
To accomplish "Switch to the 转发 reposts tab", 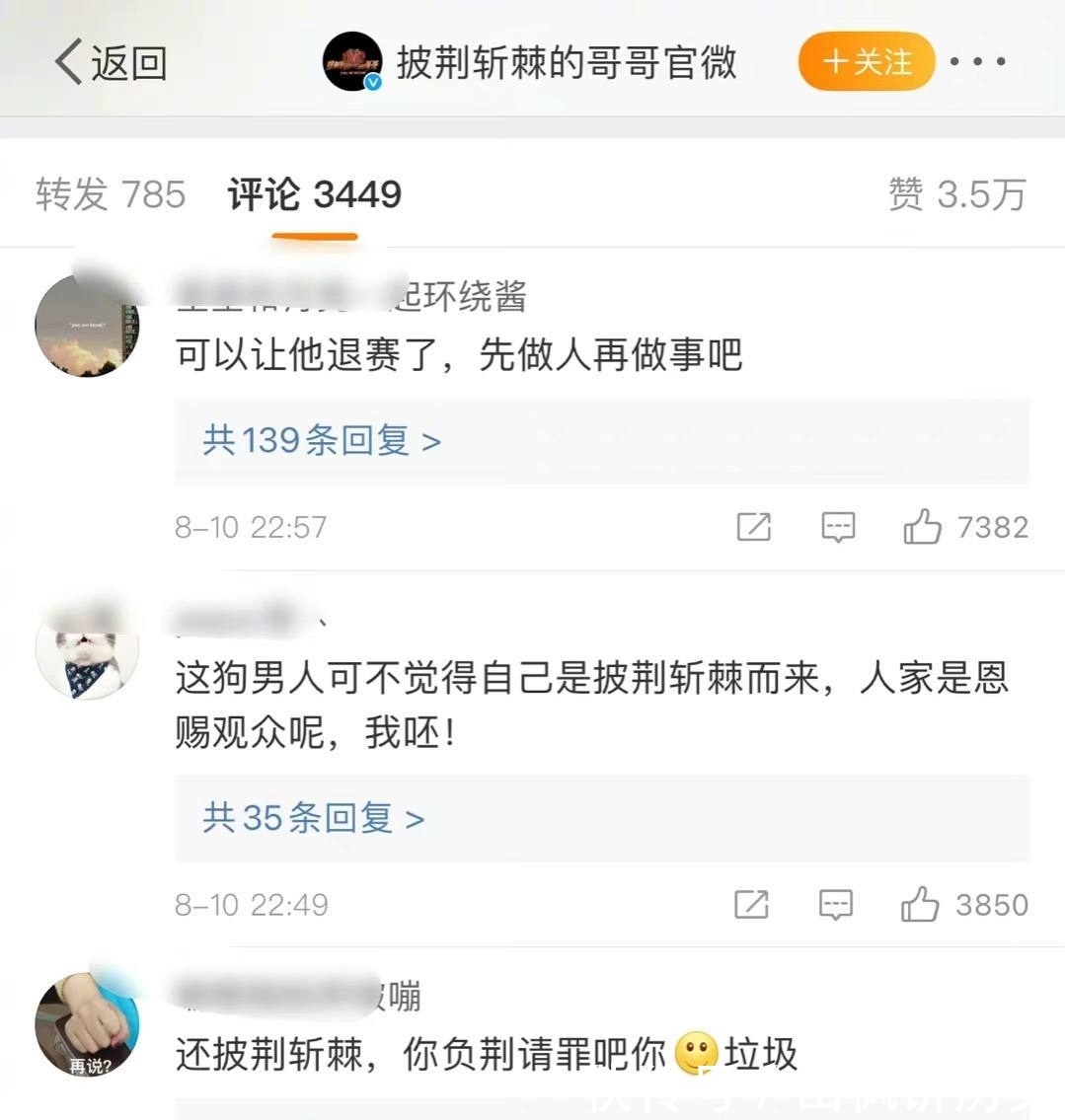I will tap(110, 194).
